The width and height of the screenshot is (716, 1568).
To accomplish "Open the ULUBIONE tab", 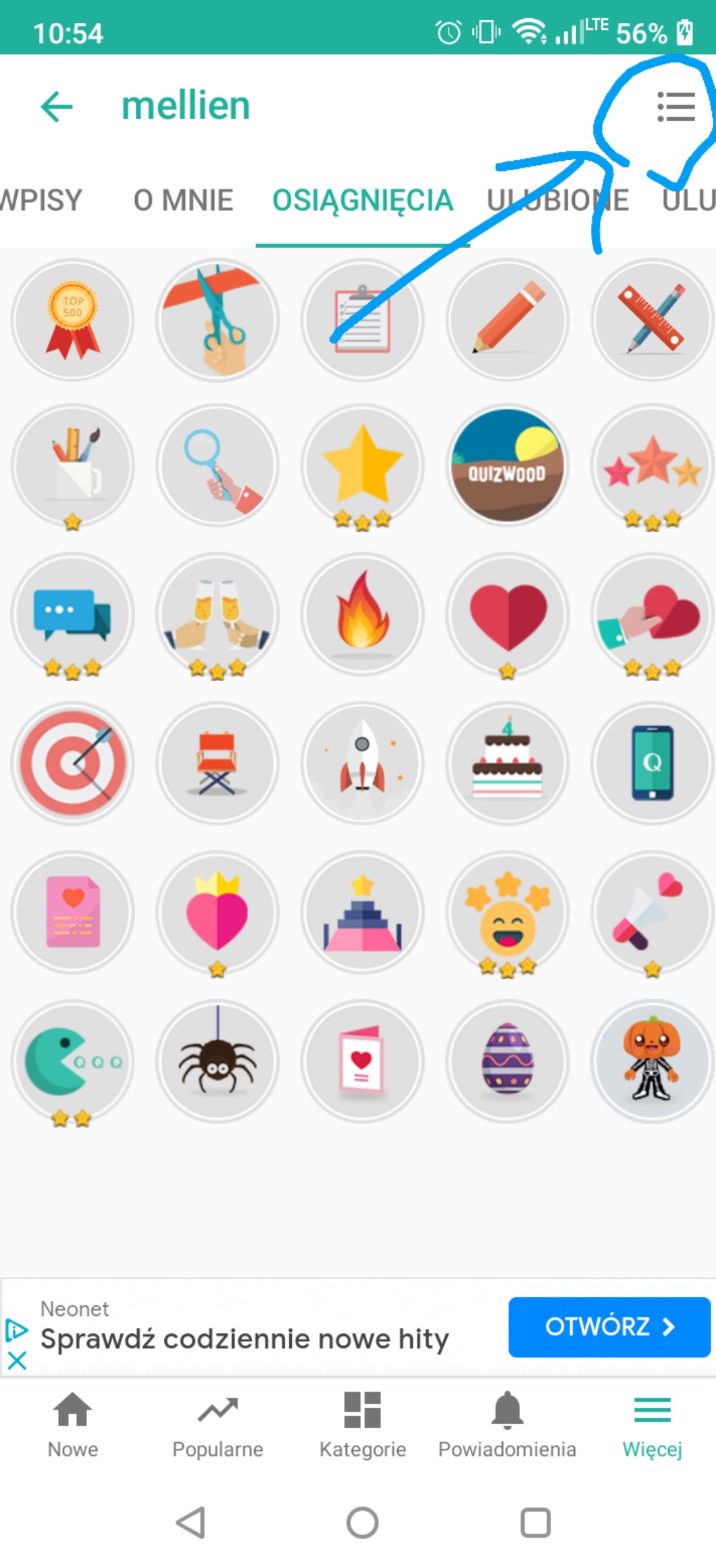I will (558, 201).
